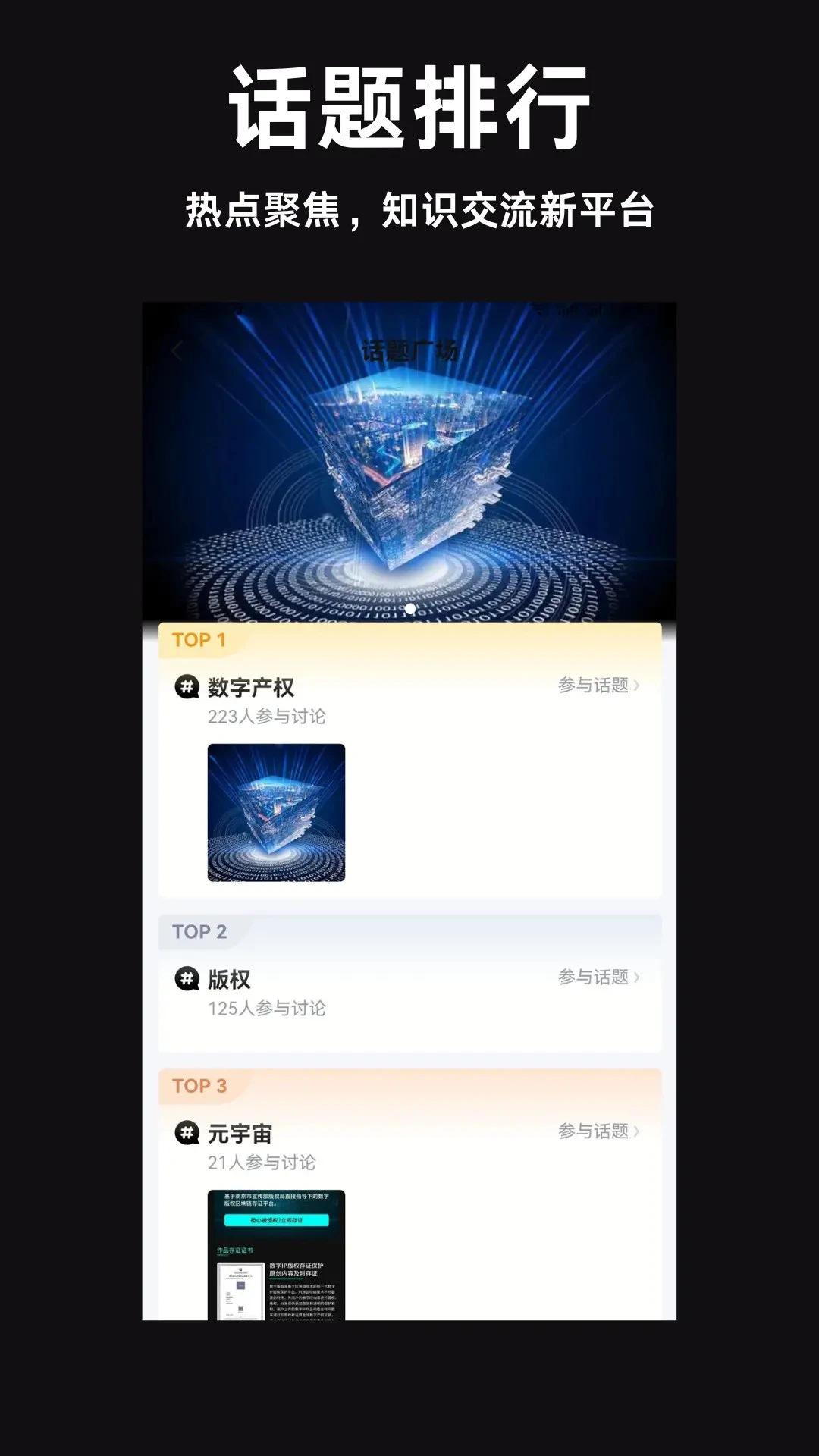Image resolution: width=819 pixels, height=1456 pixels.
Task: Tap the hashtag icon beside 数字产权
Action: 186,689
